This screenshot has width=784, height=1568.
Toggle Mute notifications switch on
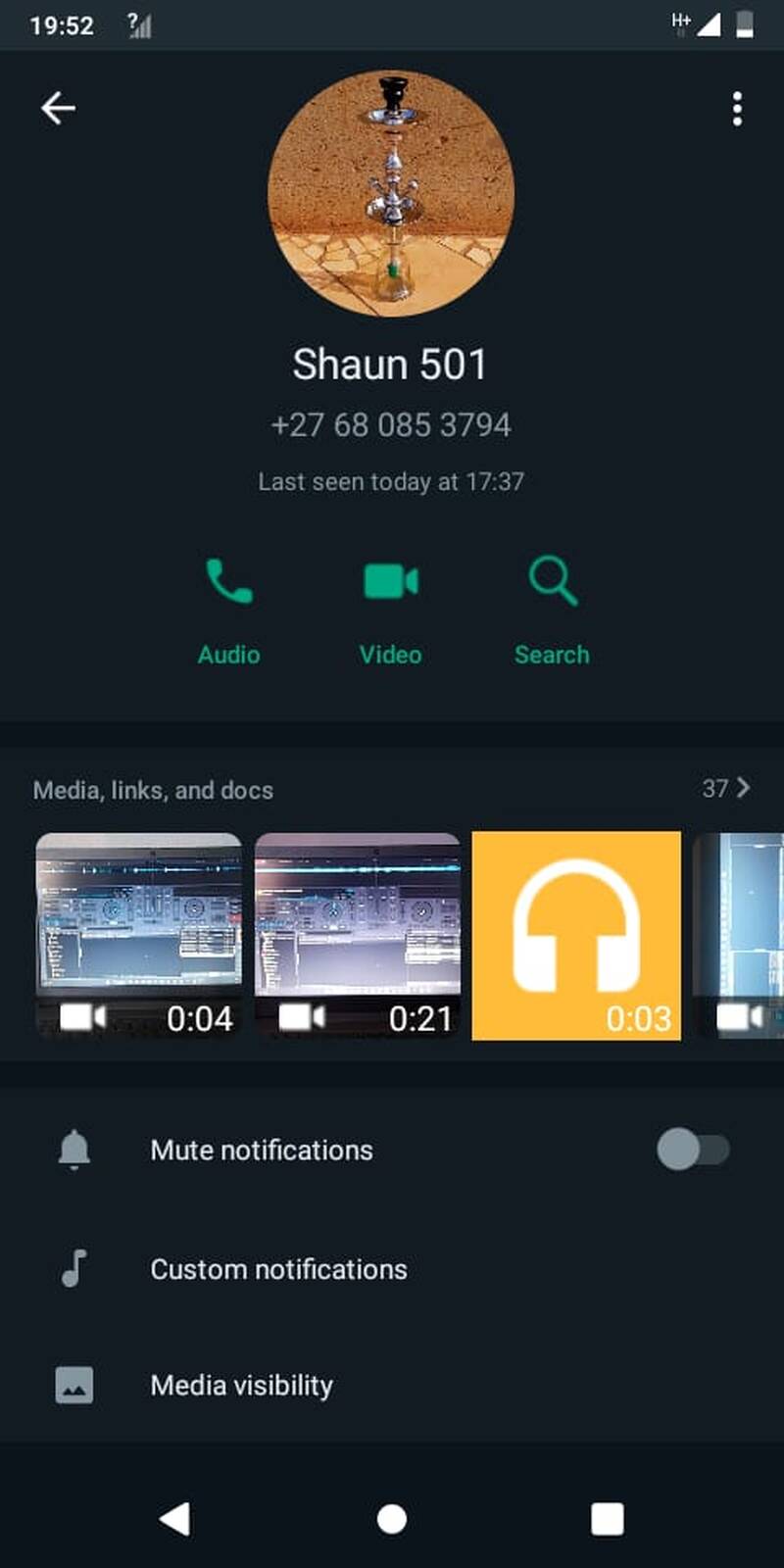coord(693,1150)
